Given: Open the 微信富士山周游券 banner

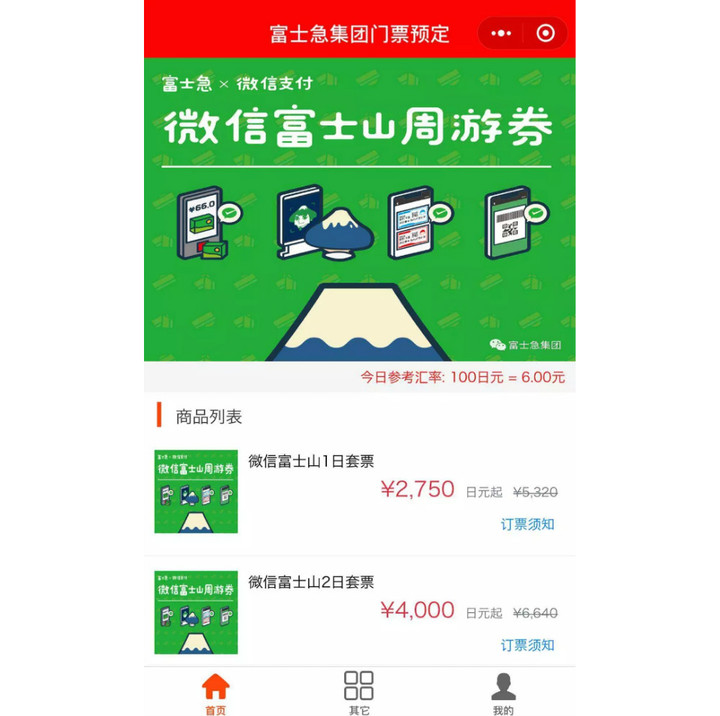Looking at the screenshot, I should [x=359, y=210].
